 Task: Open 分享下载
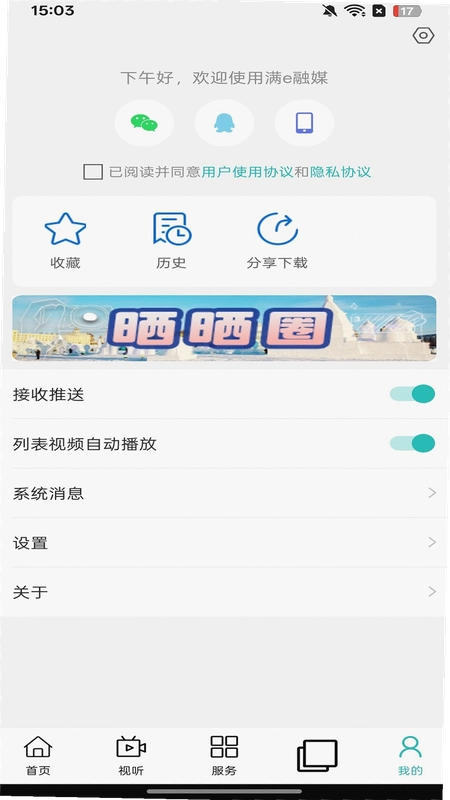(277, 241)
